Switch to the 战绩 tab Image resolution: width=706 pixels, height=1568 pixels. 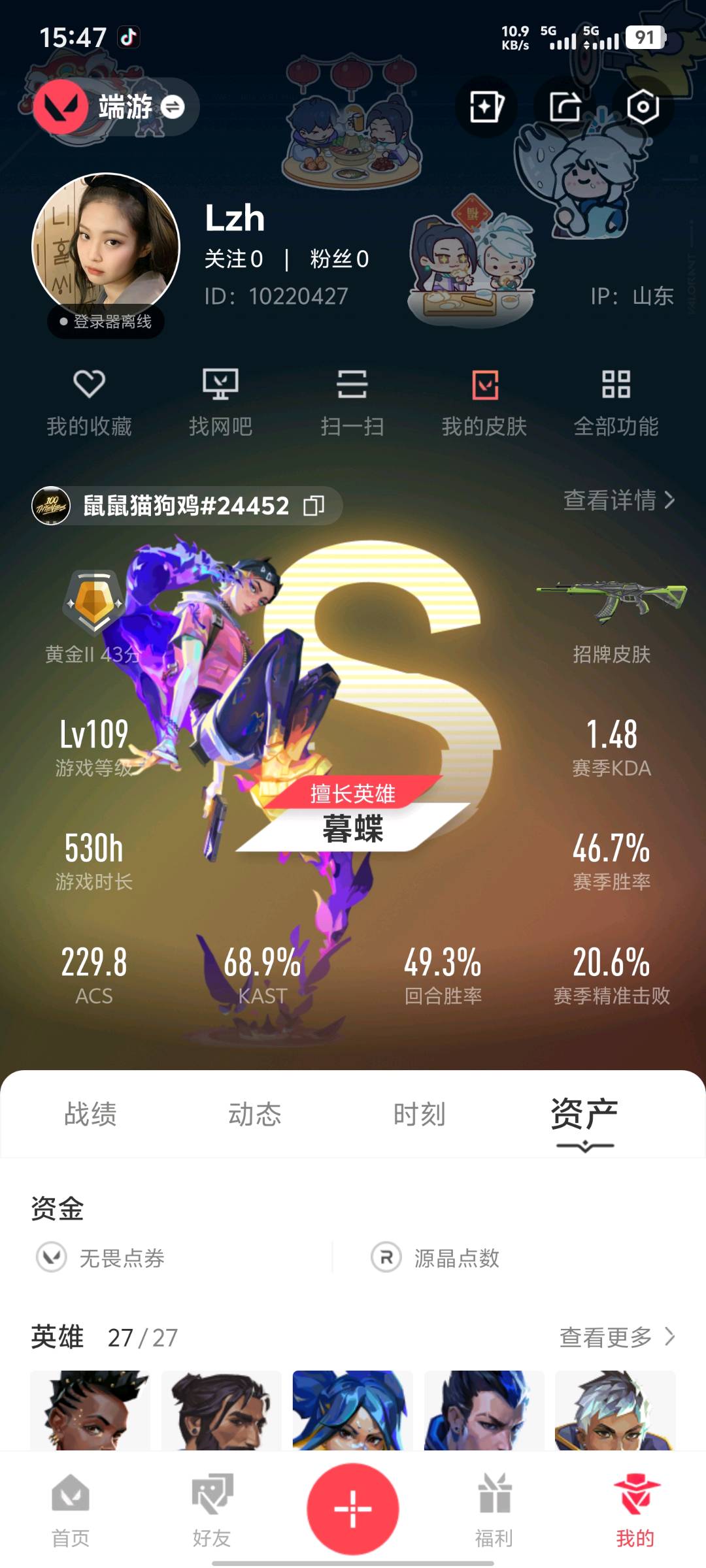coord(90,1114)
